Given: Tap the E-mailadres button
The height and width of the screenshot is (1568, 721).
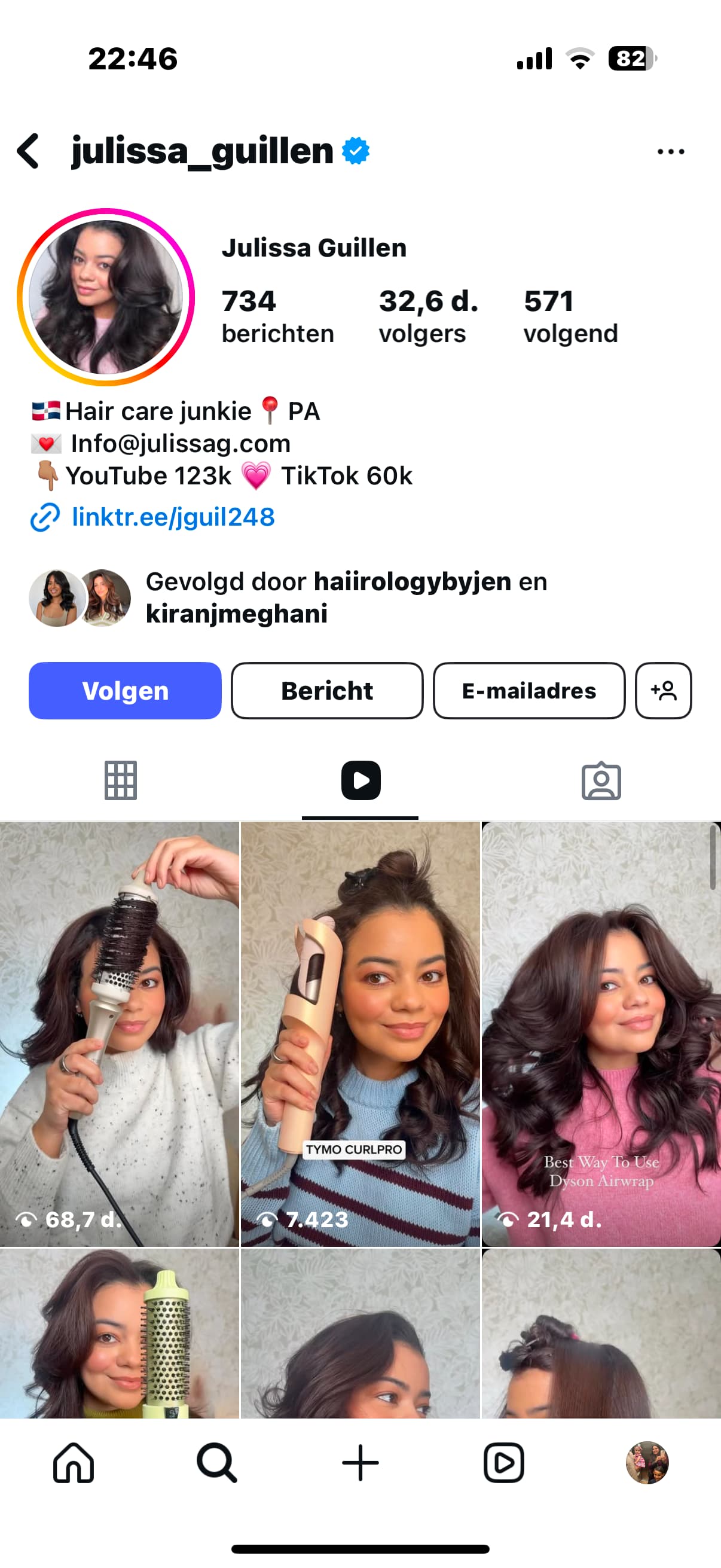Looking at the screenshot, I should coord(528,690).
